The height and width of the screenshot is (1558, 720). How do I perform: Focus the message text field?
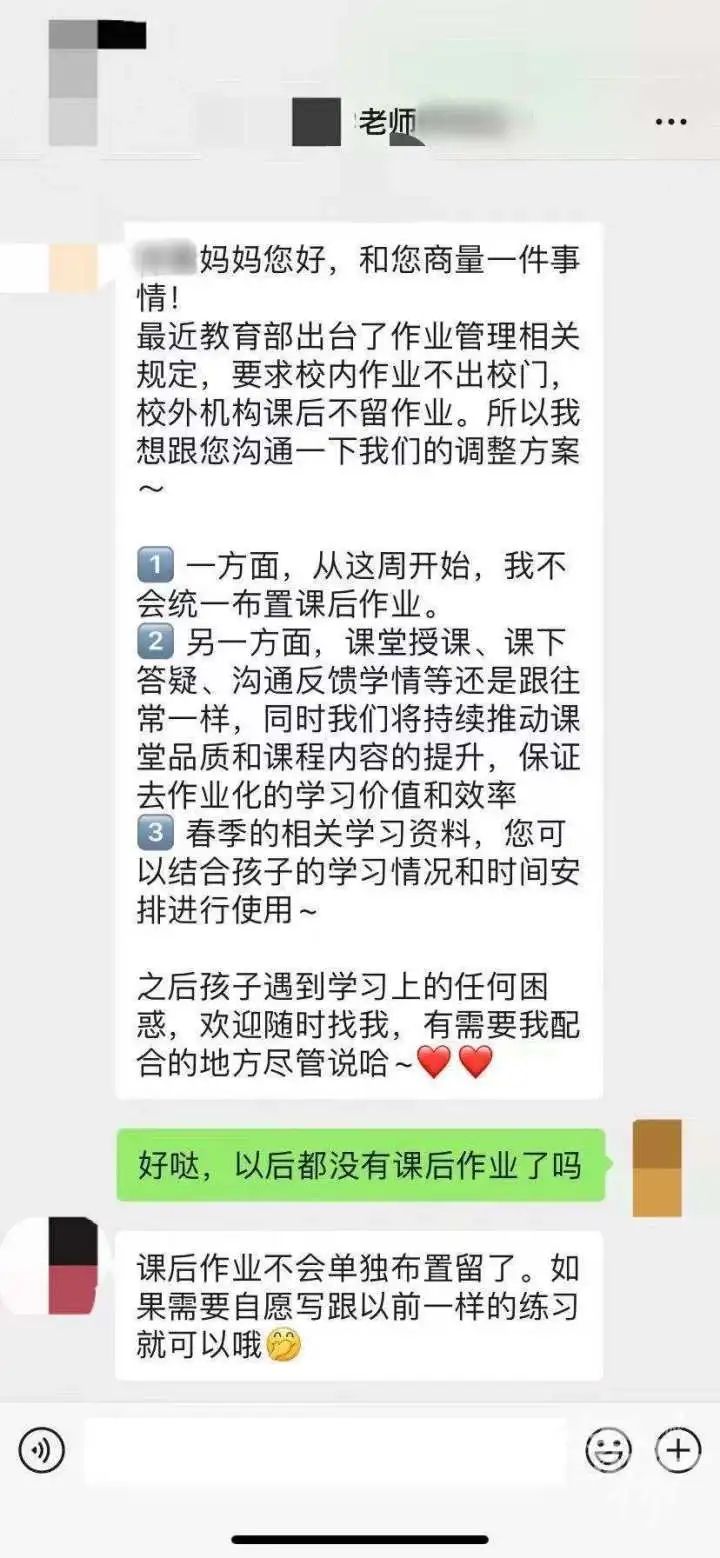point(325,1451)
